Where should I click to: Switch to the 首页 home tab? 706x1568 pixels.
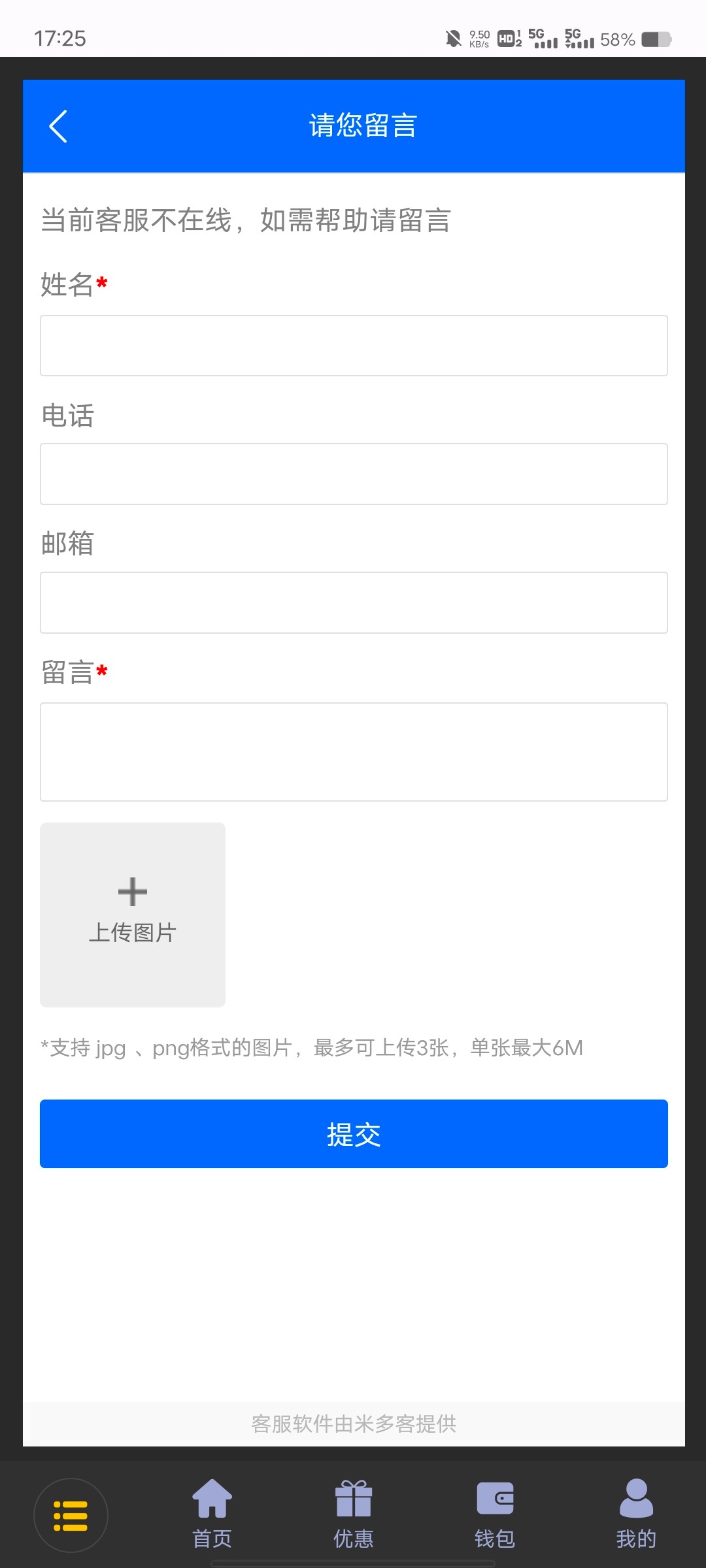click(x=212, y=1514)
